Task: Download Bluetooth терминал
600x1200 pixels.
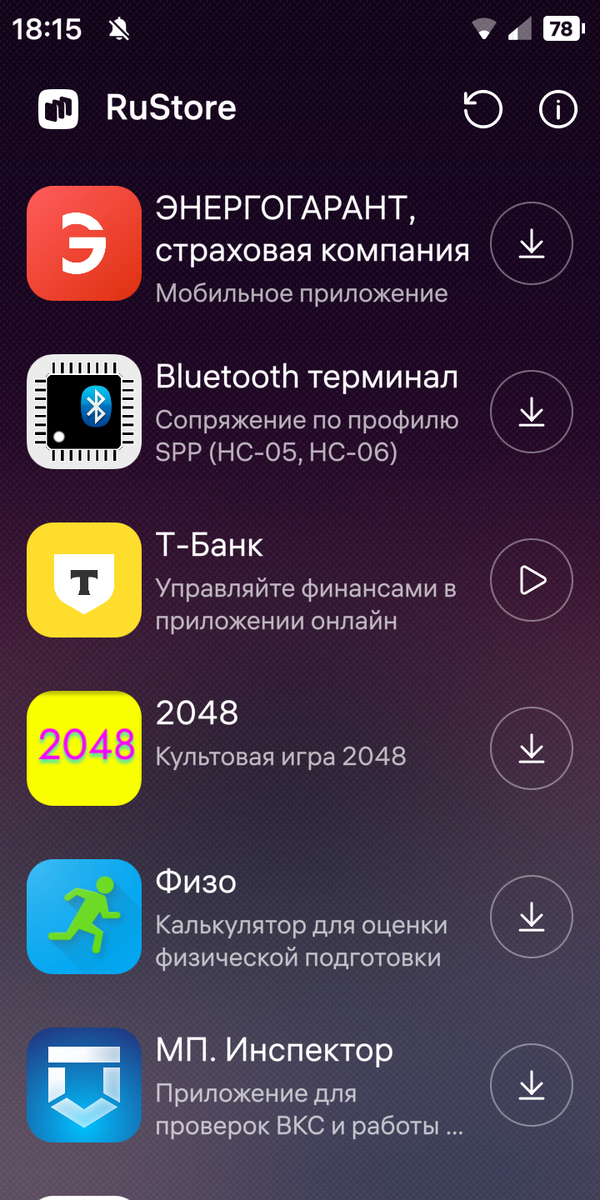Action: click(531, 411)
